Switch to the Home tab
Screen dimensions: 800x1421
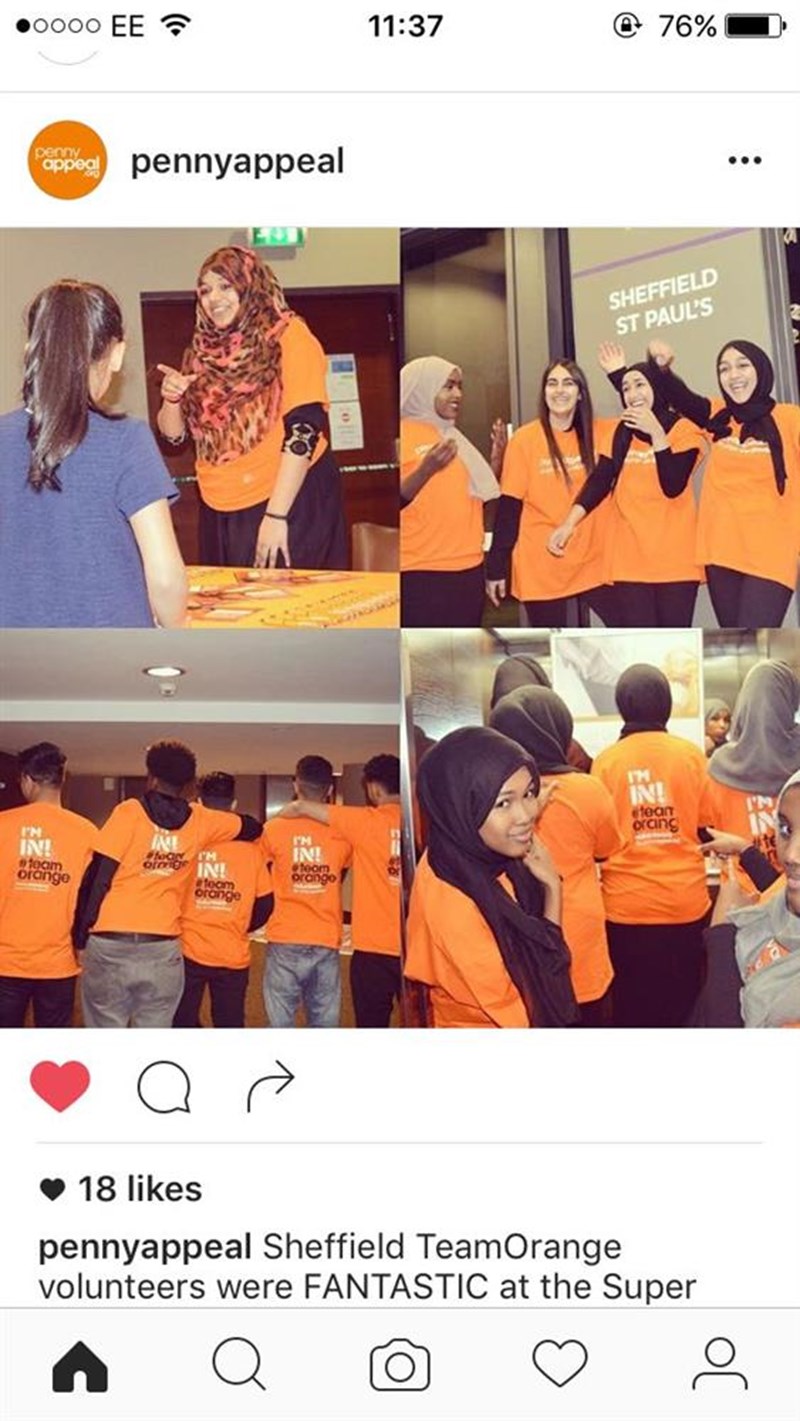click(x=80, y=1365)
